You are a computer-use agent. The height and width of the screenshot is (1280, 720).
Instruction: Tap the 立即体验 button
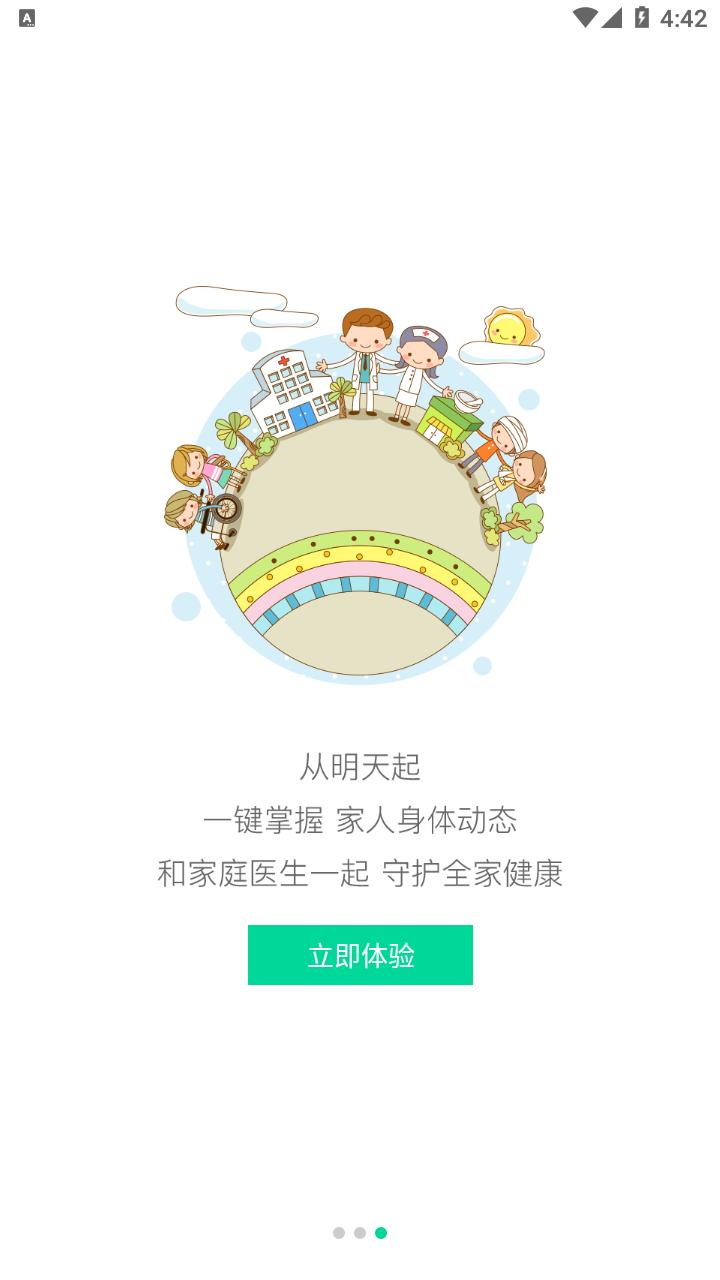360,955
